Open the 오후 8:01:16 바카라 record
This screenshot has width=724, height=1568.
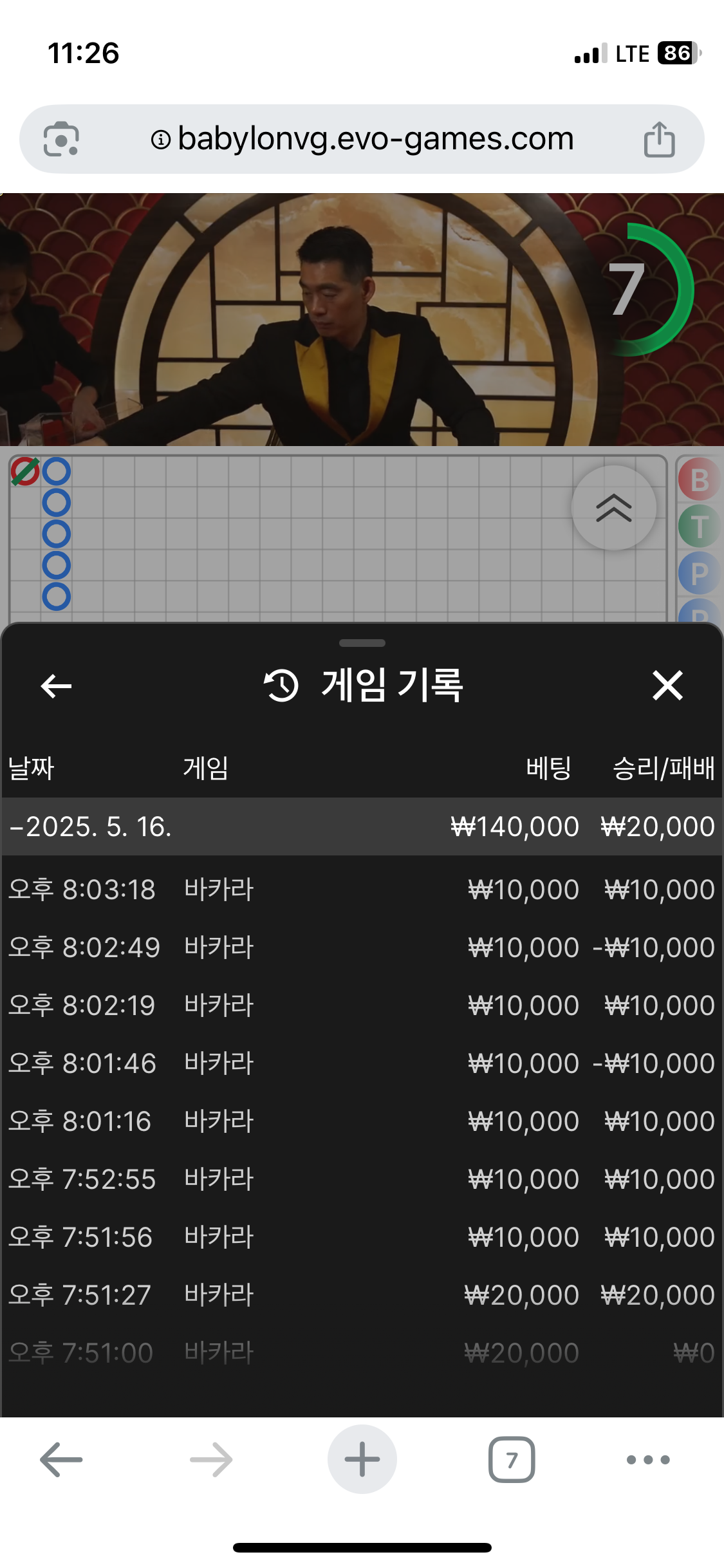(360, 1121)
